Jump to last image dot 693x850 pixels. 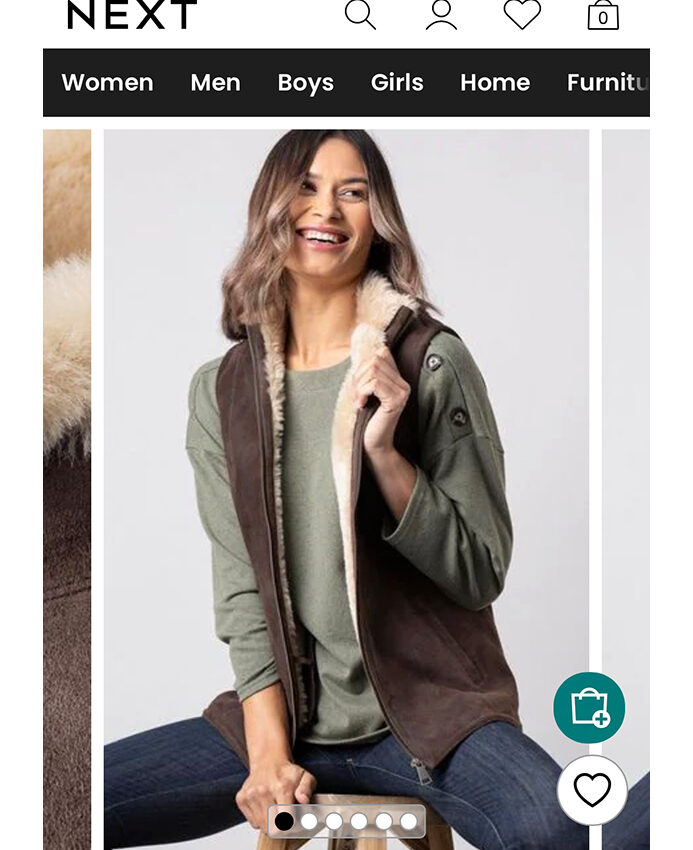click(409, 821)
